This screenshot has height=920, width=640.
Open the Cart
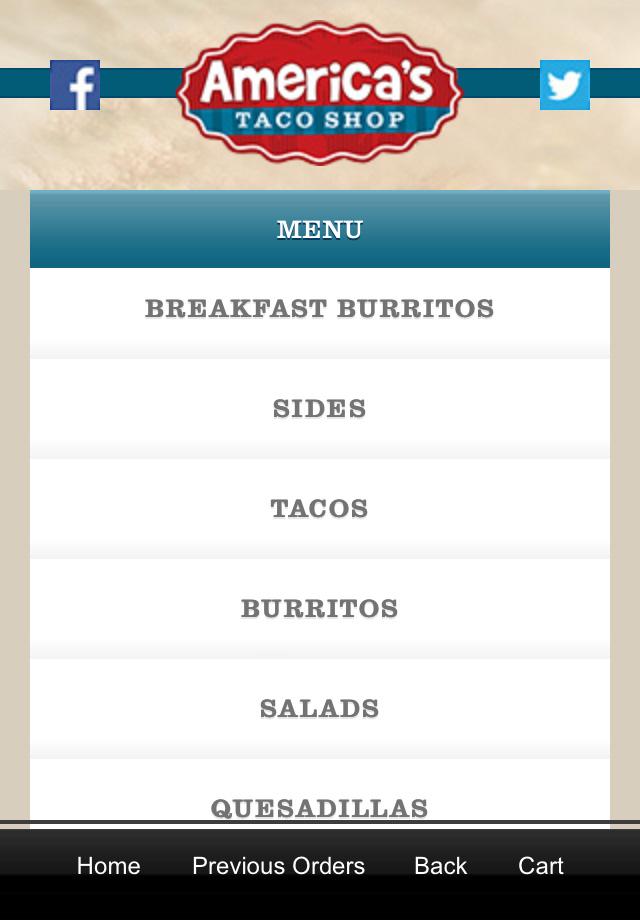541,866
